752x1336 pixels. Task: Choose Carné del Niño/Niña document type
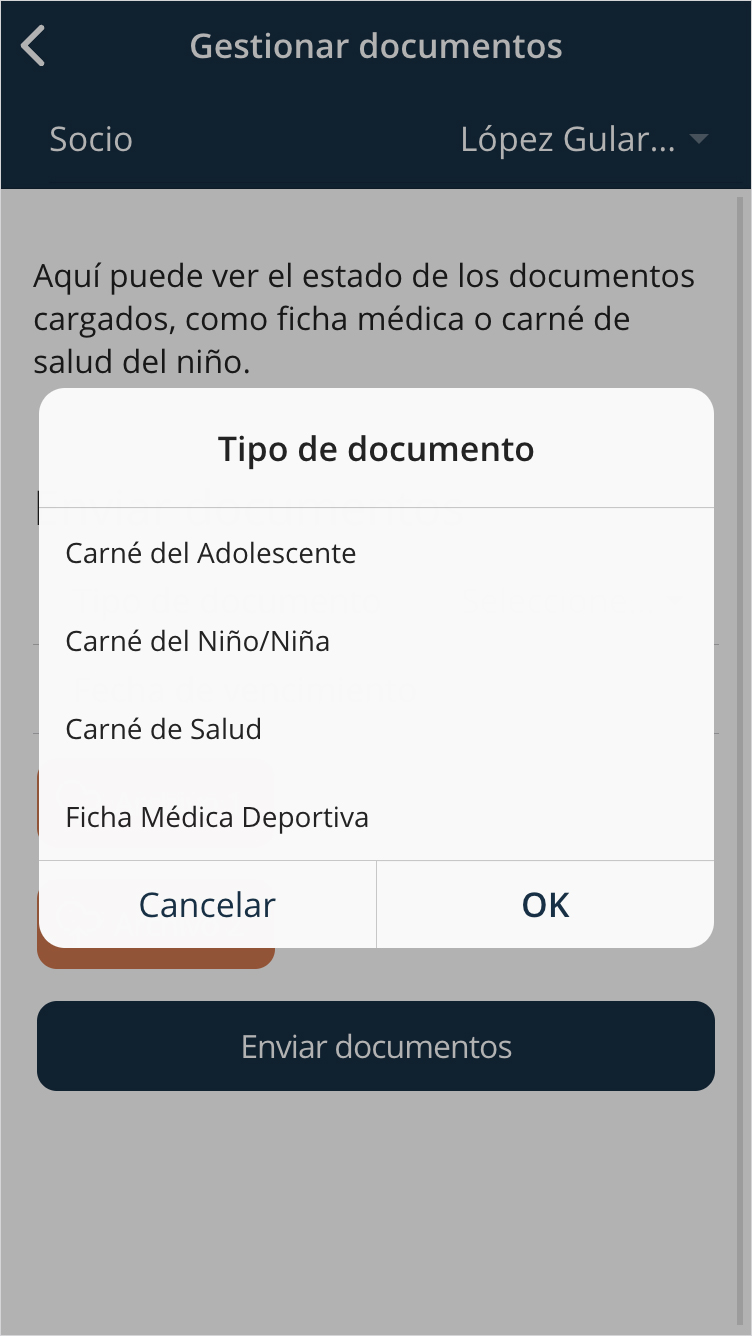(376, 641)
